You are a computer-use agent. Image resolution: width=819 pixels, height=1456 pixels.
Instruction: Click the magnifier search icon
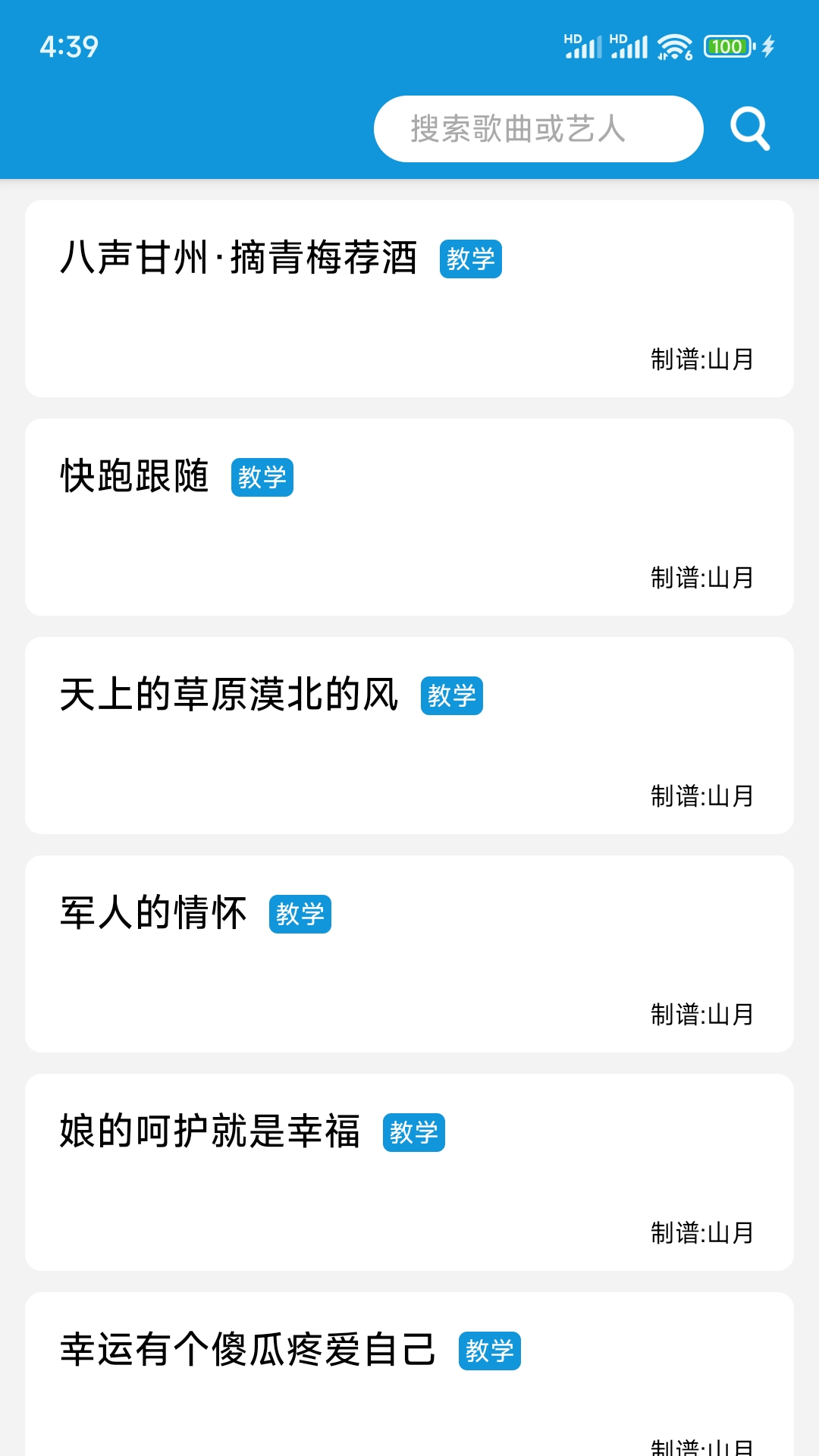coord(750,129)
